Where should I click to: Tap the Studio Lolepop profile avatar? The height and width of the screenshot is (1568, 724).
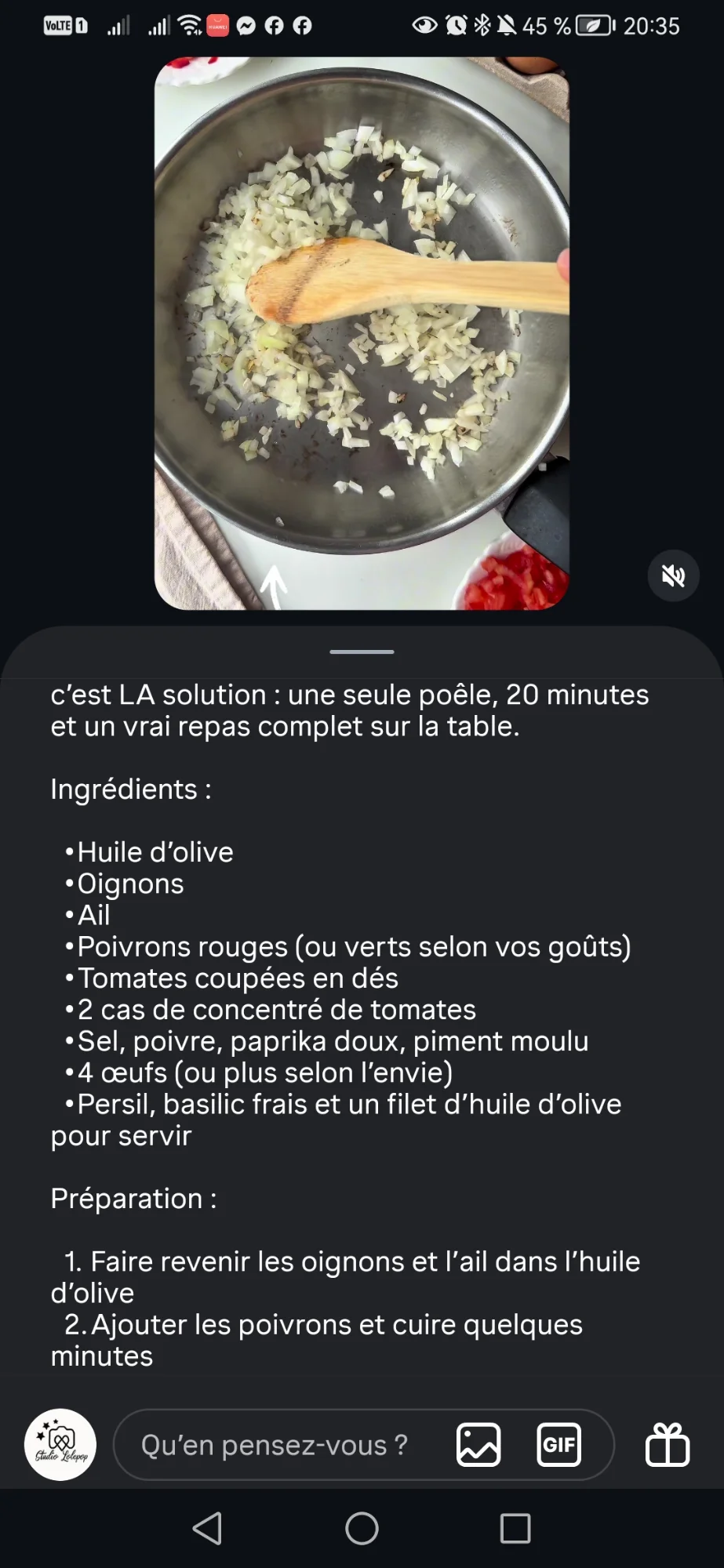[60, 1444]
